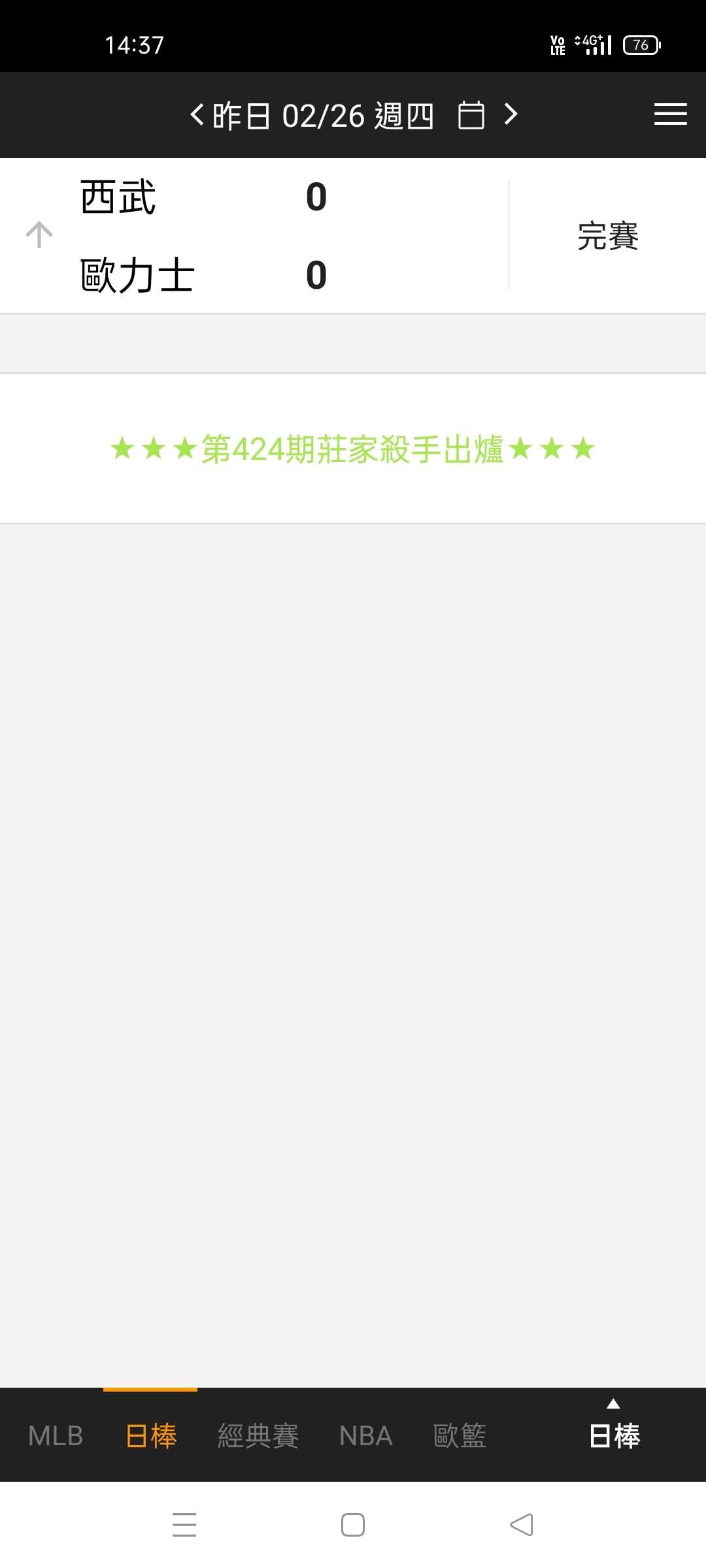This screenshot has width=706, height=1568.
Task: Open the hamburger menu
Action: (670, 114)
